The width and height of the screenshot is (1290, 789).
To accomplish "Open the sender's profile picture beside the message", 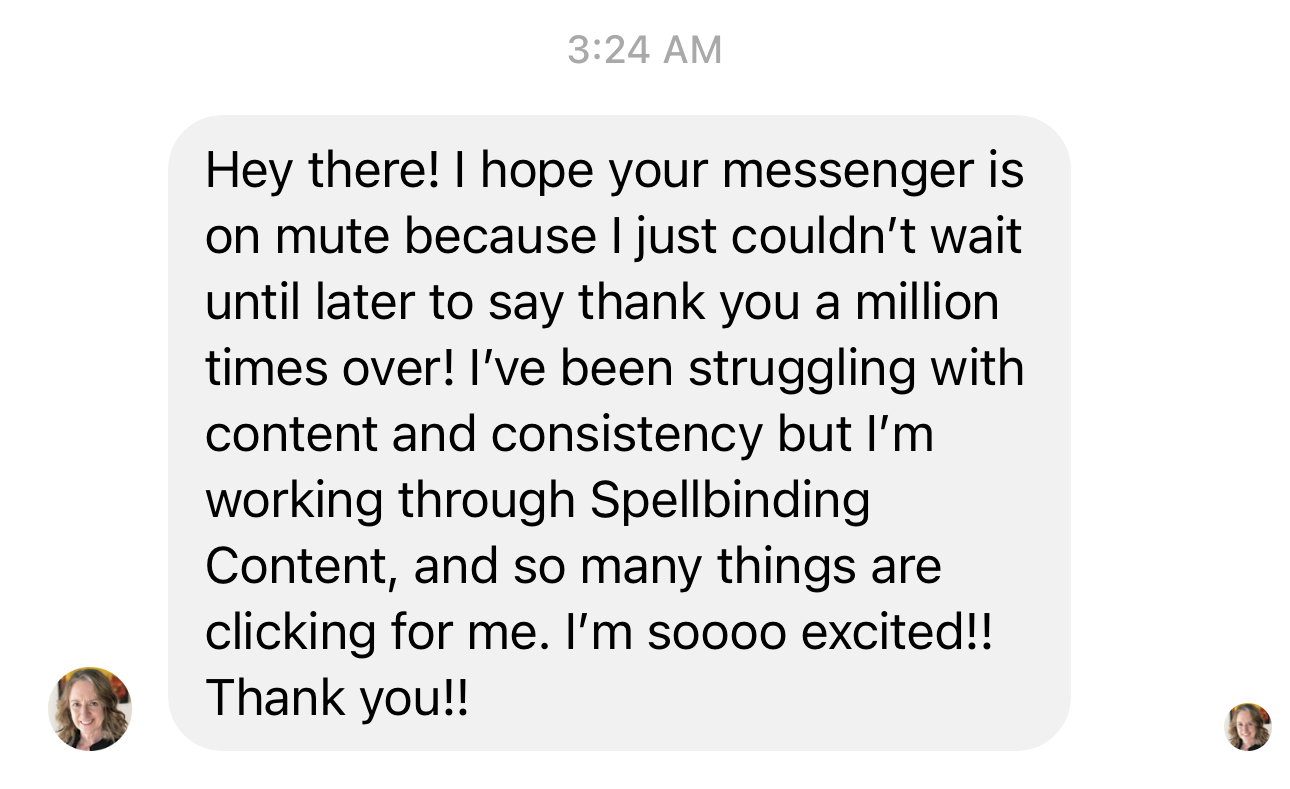I will tap(90, 708).
